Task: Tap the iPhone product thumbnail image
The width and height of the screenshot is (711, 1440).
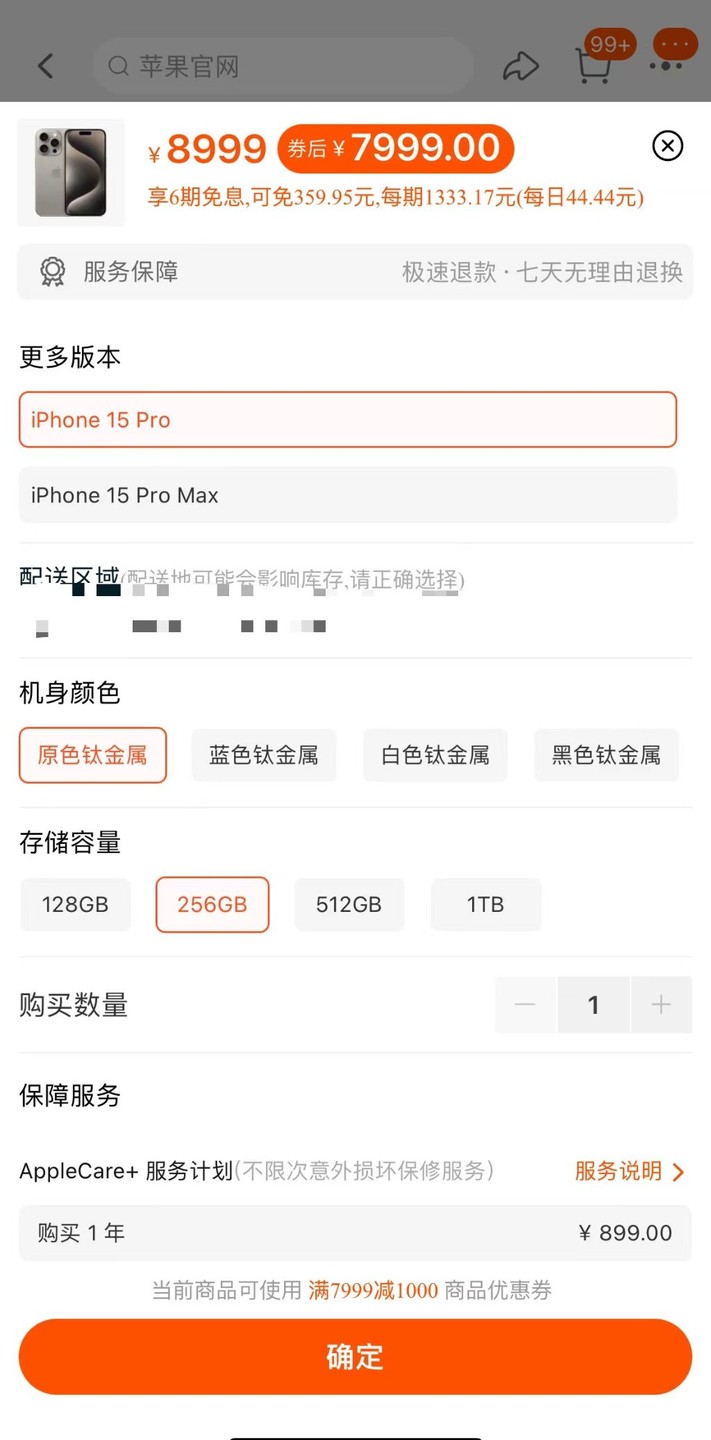Action: click(x=71, y=172)
